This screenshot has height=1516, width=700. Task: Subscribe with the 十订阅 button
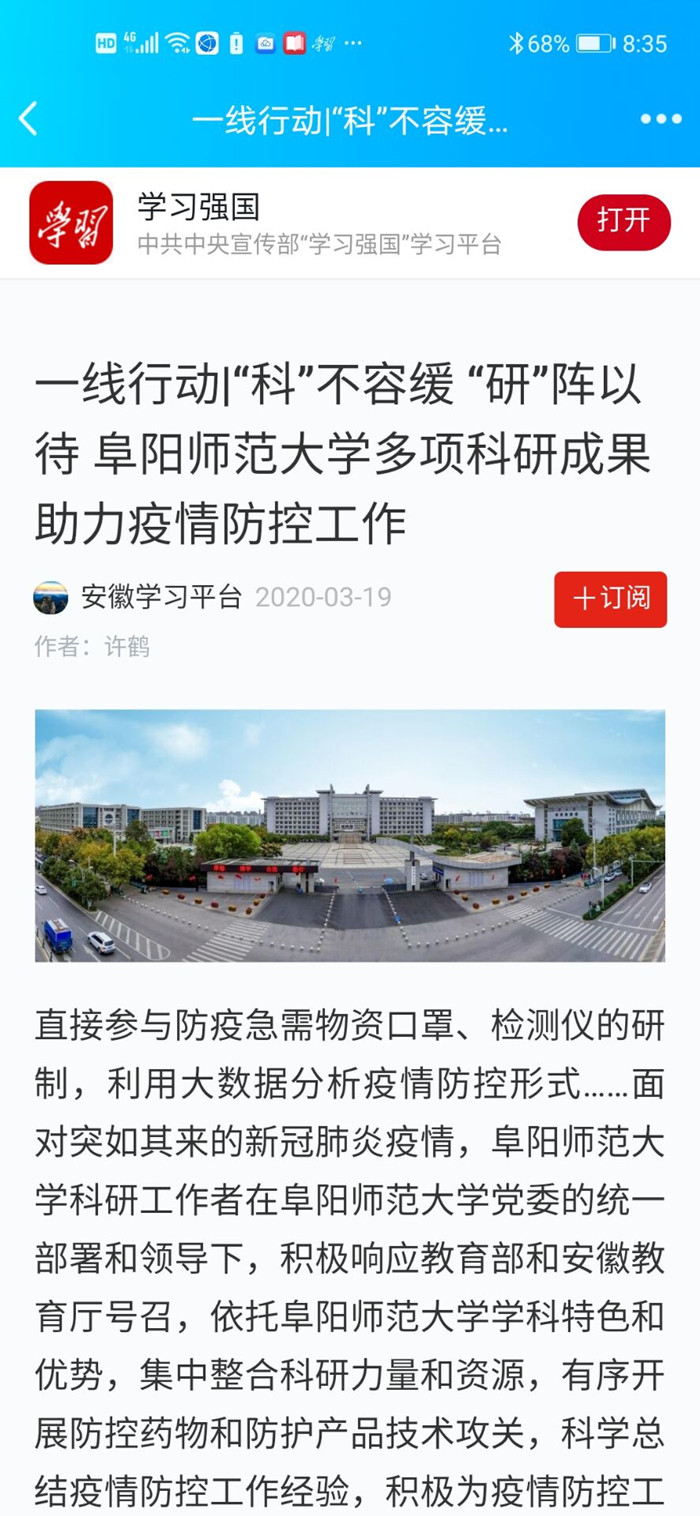click(610, 599)
